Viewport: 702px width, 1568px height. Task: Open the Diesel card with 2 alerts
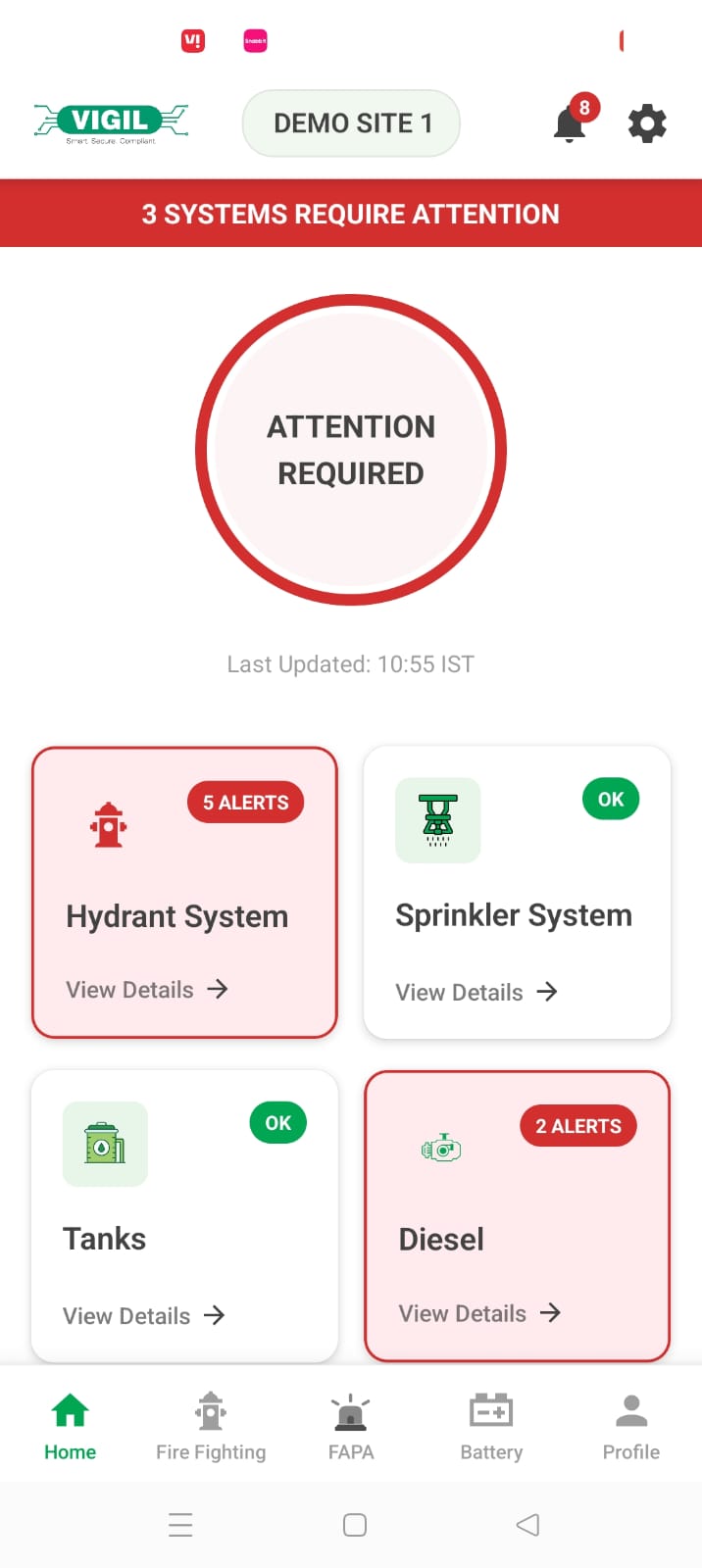[517, 1215]
